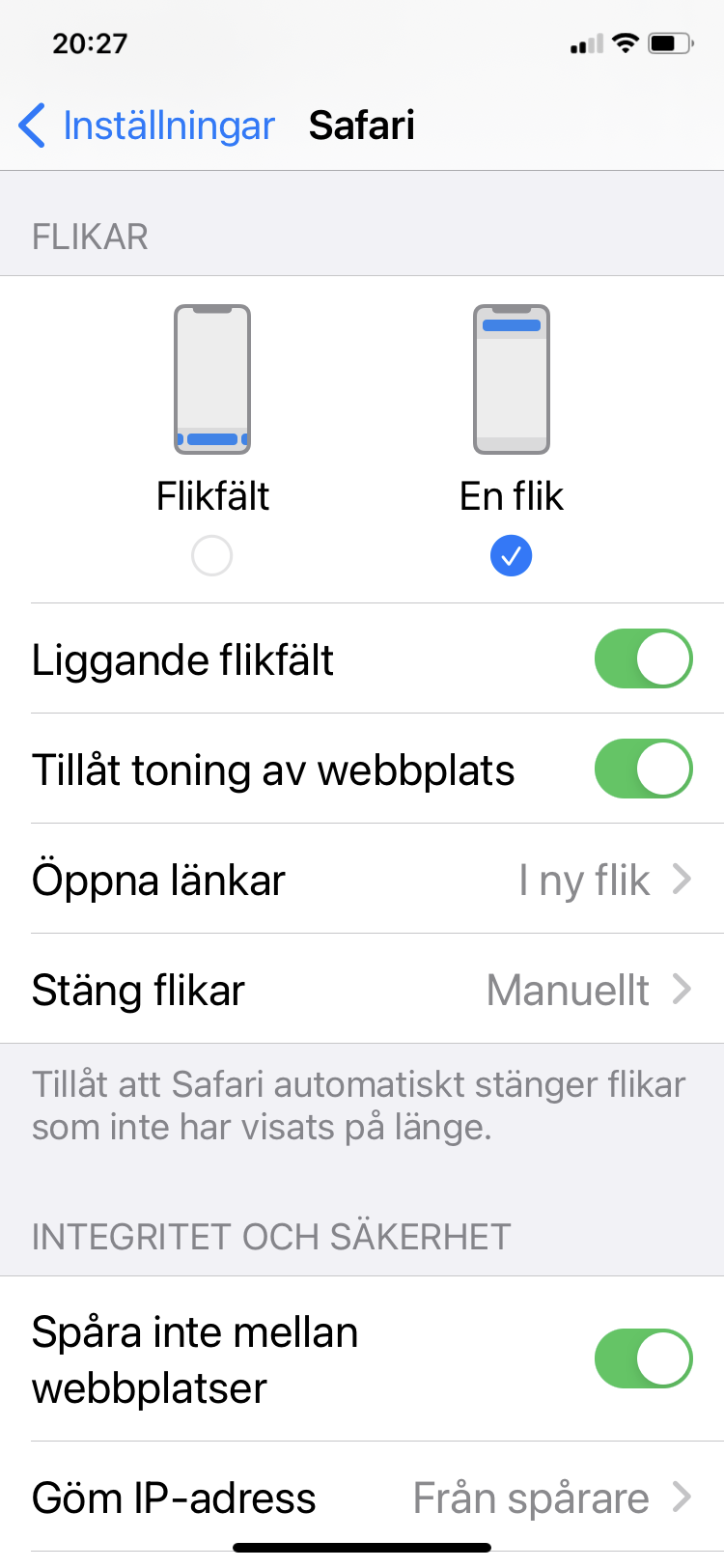The width and height of the screenshot is (724, 1568).
Task: Toggle Liggande flikfält switch
Action: (643, 659)
